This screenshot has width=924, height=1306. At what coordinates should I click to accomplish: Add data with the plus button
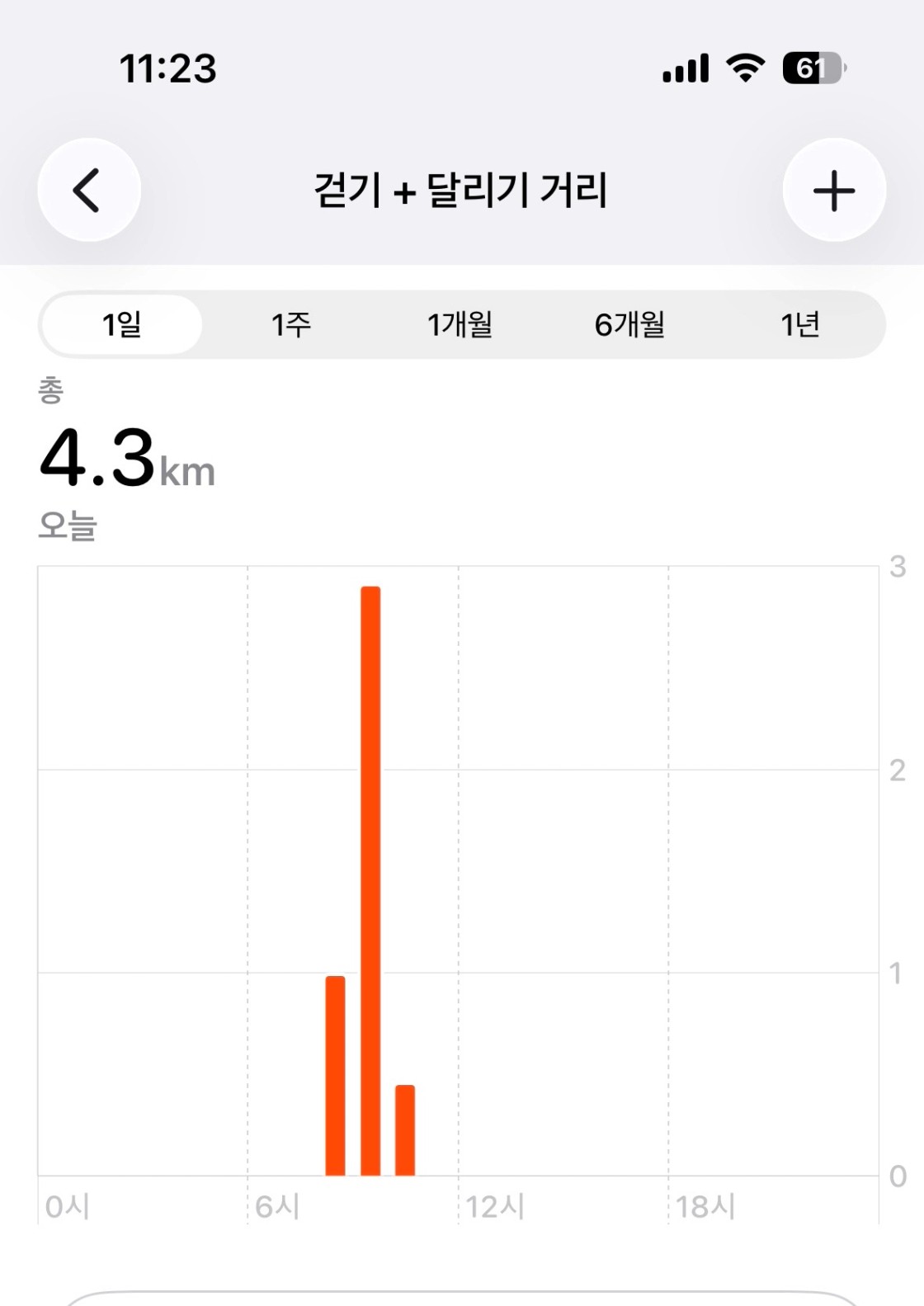coord(834,190)
